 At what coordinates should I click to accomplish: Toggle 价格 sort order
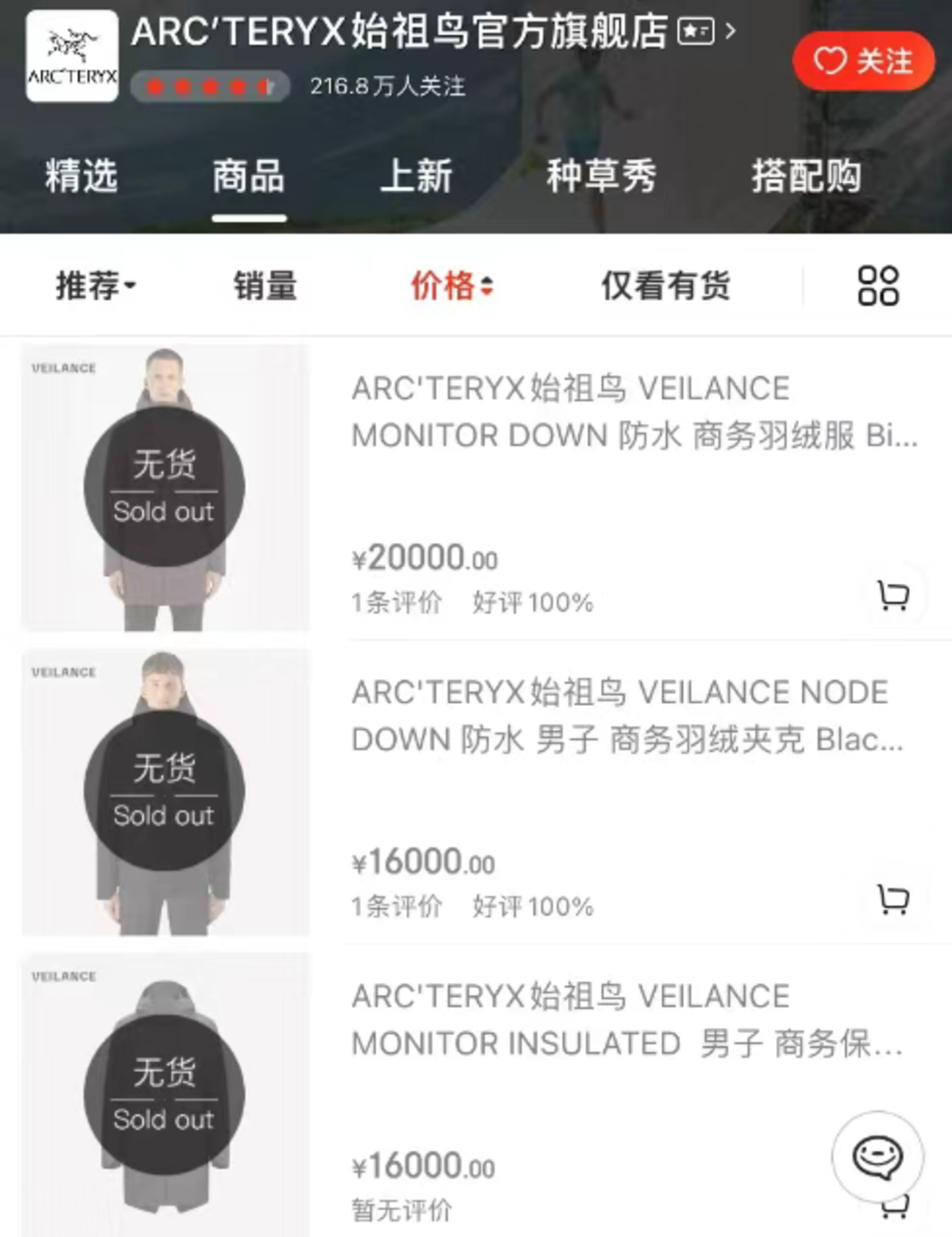pos(452,286)
